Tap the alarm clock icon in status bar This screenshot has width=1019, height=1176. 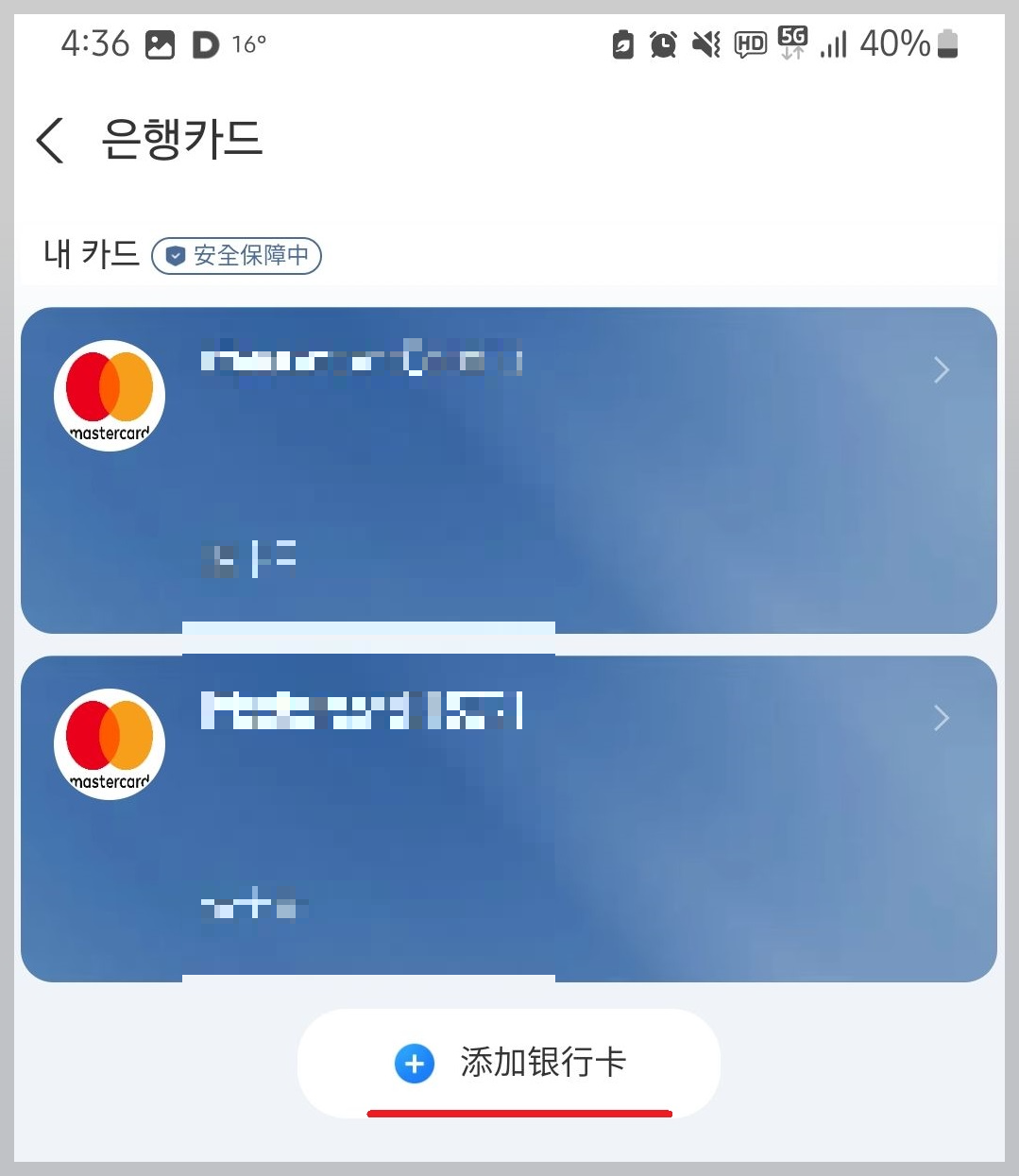664,44
